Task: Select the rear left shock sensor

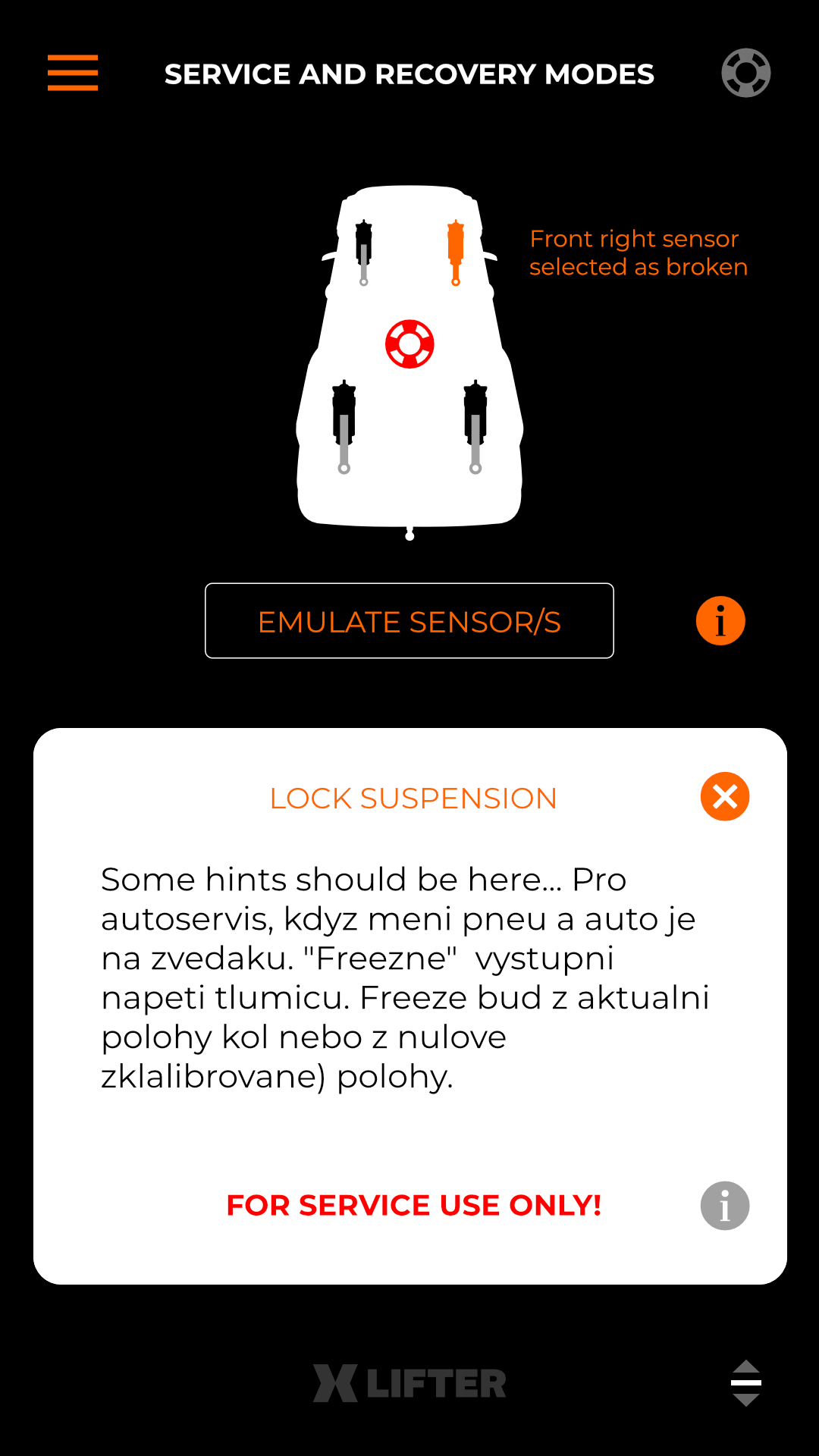Action: point(344,426)
